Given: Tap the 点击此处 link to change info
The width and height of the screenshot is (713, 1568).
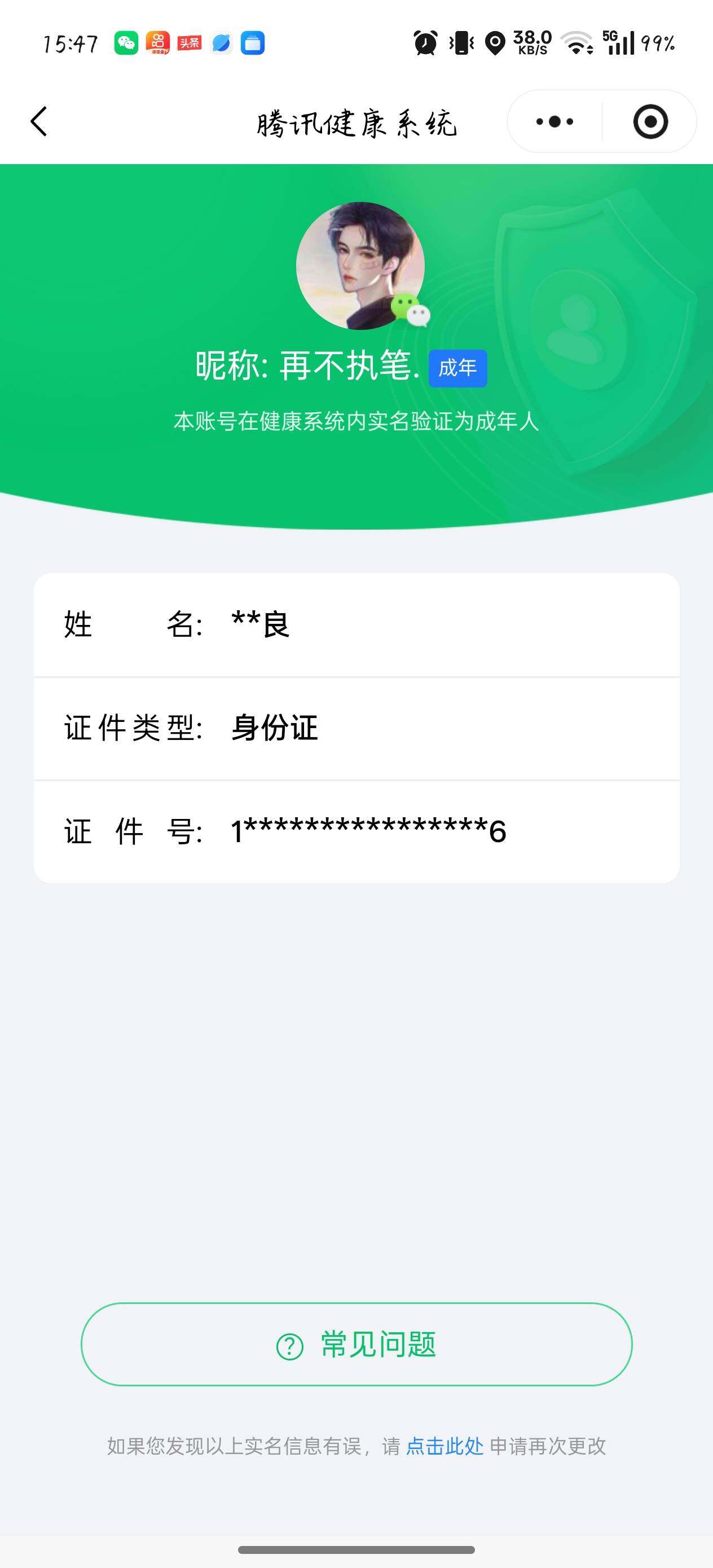Looking at the screenshot, I should tap(444, 1446).
